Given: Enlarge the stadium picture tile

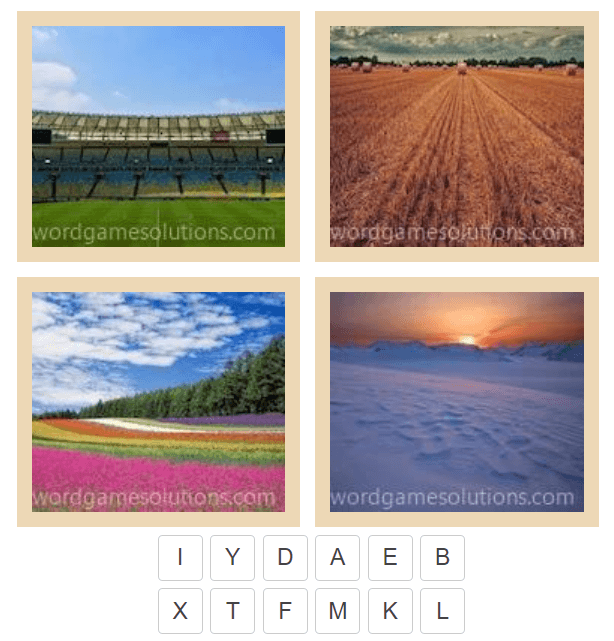Looking at the screenshot, I should click(158, 136).
